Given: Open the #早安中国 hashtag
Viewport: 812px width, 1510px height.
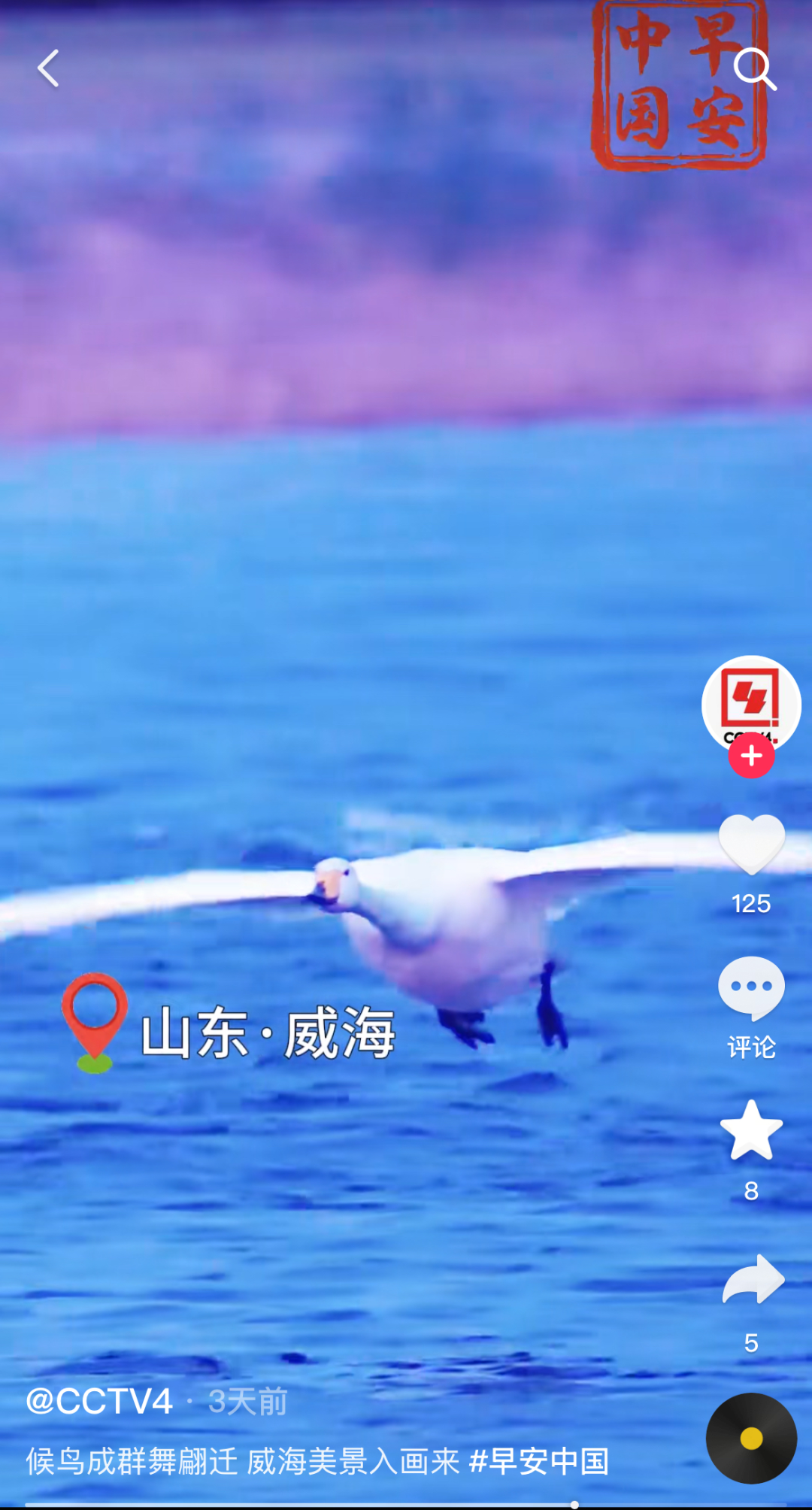Looking at the screenshot, I should click(x=538, y=1461).
